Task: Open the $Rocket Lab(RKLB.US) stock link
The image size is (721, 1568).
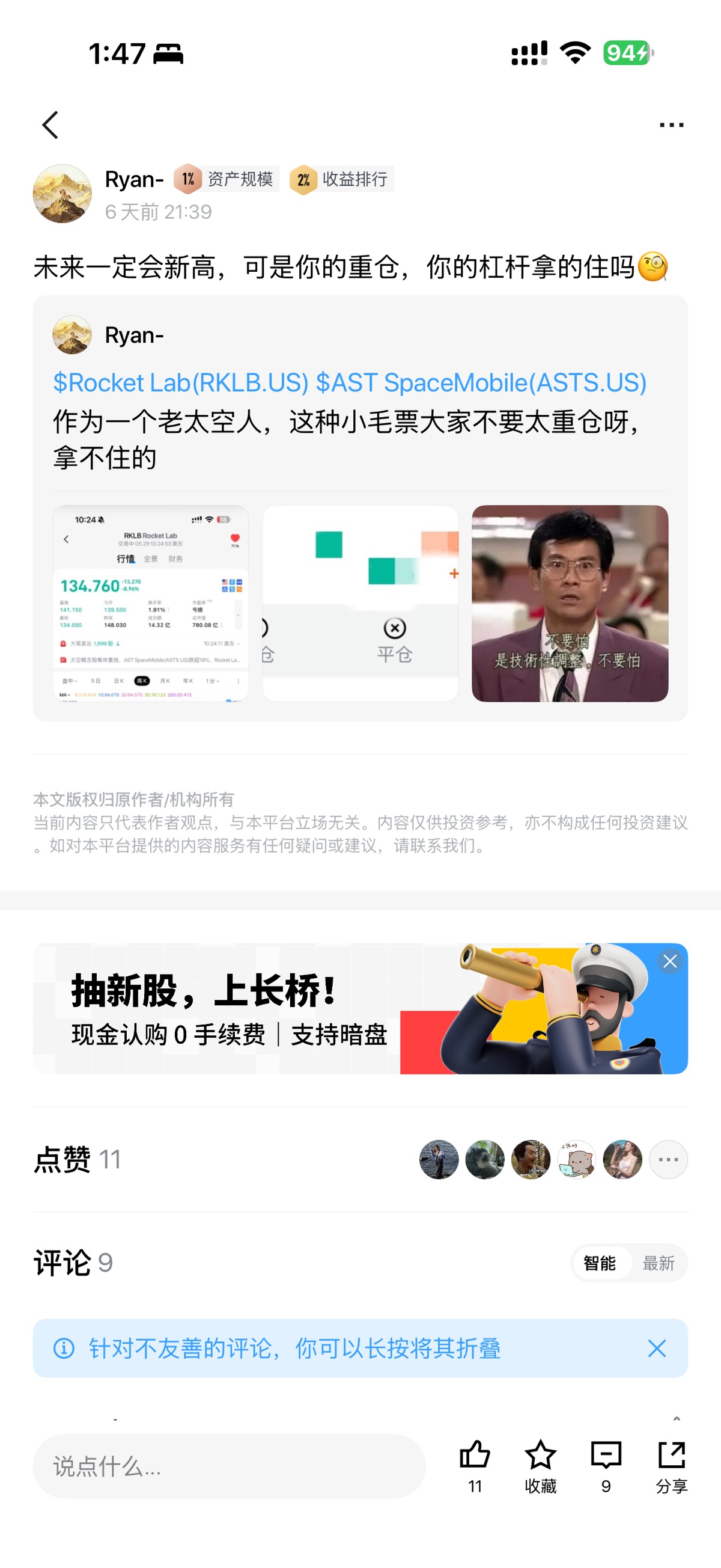Action: click(x=181, y=383)
